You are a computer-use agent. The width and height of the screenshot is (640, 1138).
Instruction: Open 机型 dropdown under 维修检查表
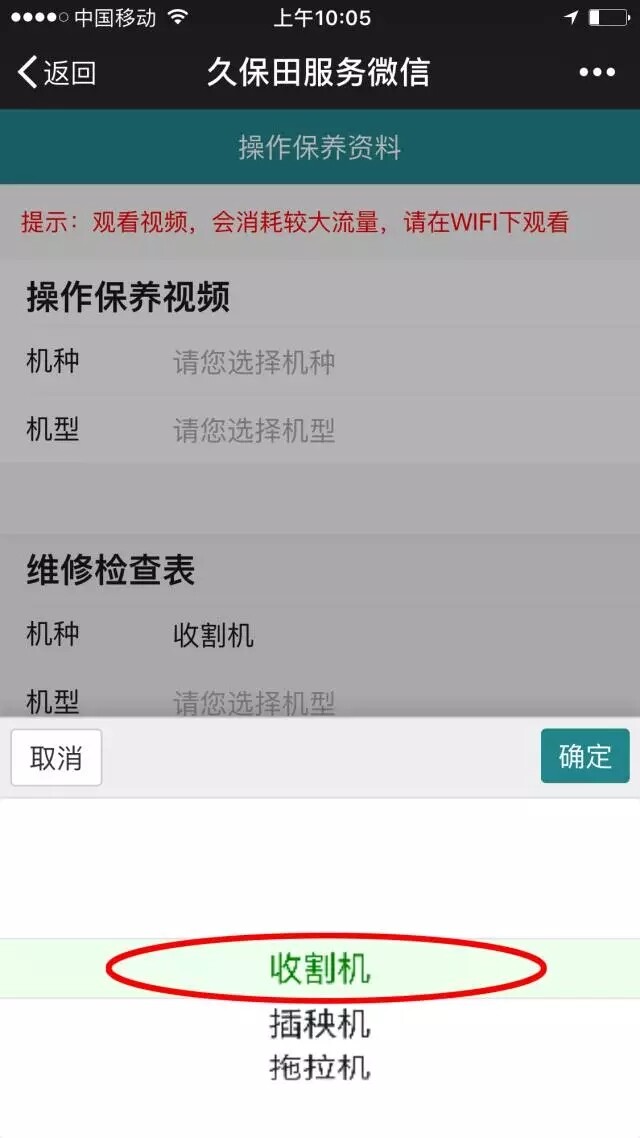(x=254, y=703)
